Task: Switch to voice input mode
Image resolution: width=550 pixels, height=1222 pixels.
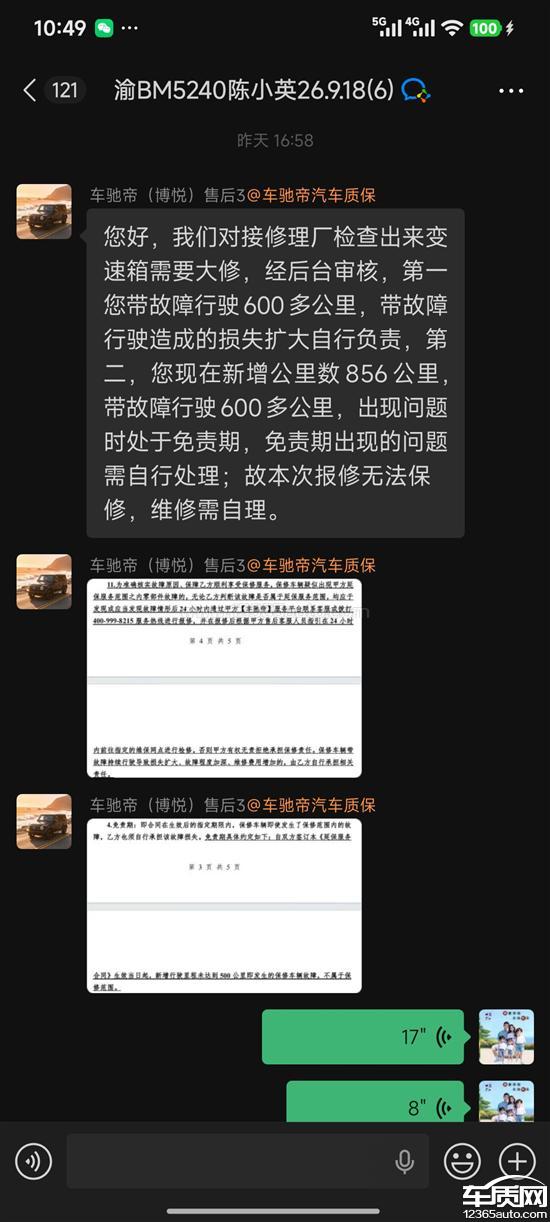Action: [x=33, y=1161]
